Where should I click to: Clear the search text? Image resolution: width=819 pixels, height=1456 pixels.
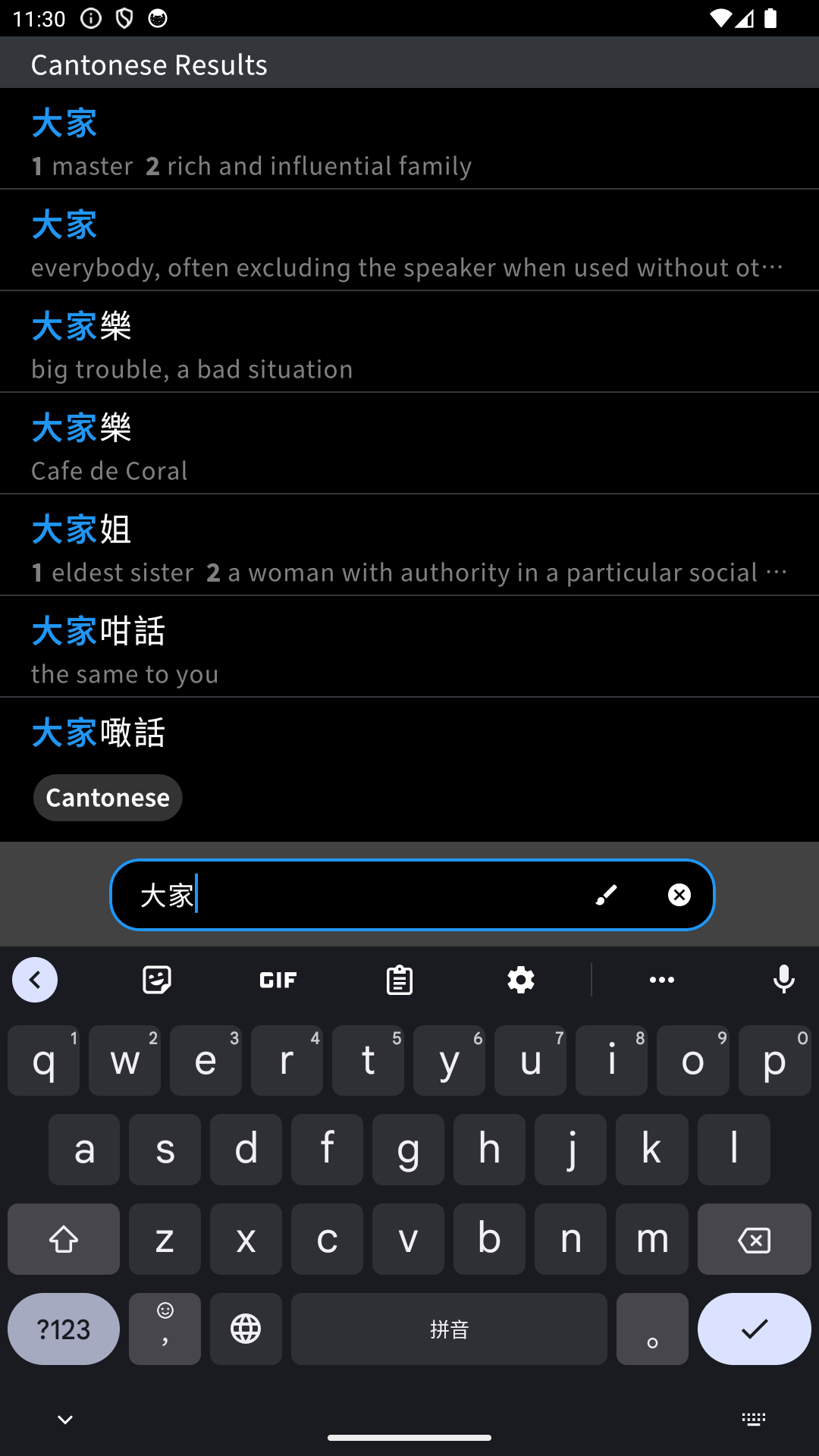[679, 896]
